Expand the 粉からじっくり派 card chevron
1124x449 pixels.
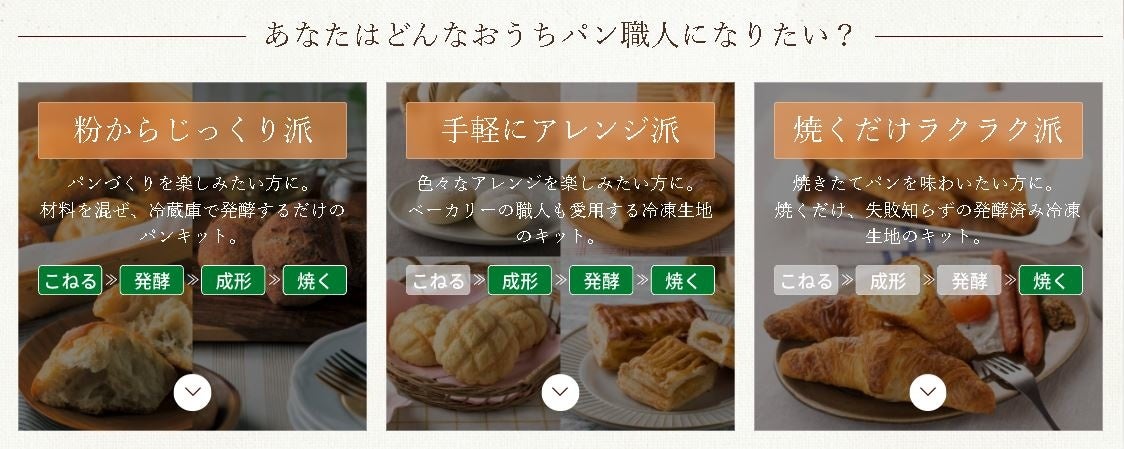click(x=192, y=392)
